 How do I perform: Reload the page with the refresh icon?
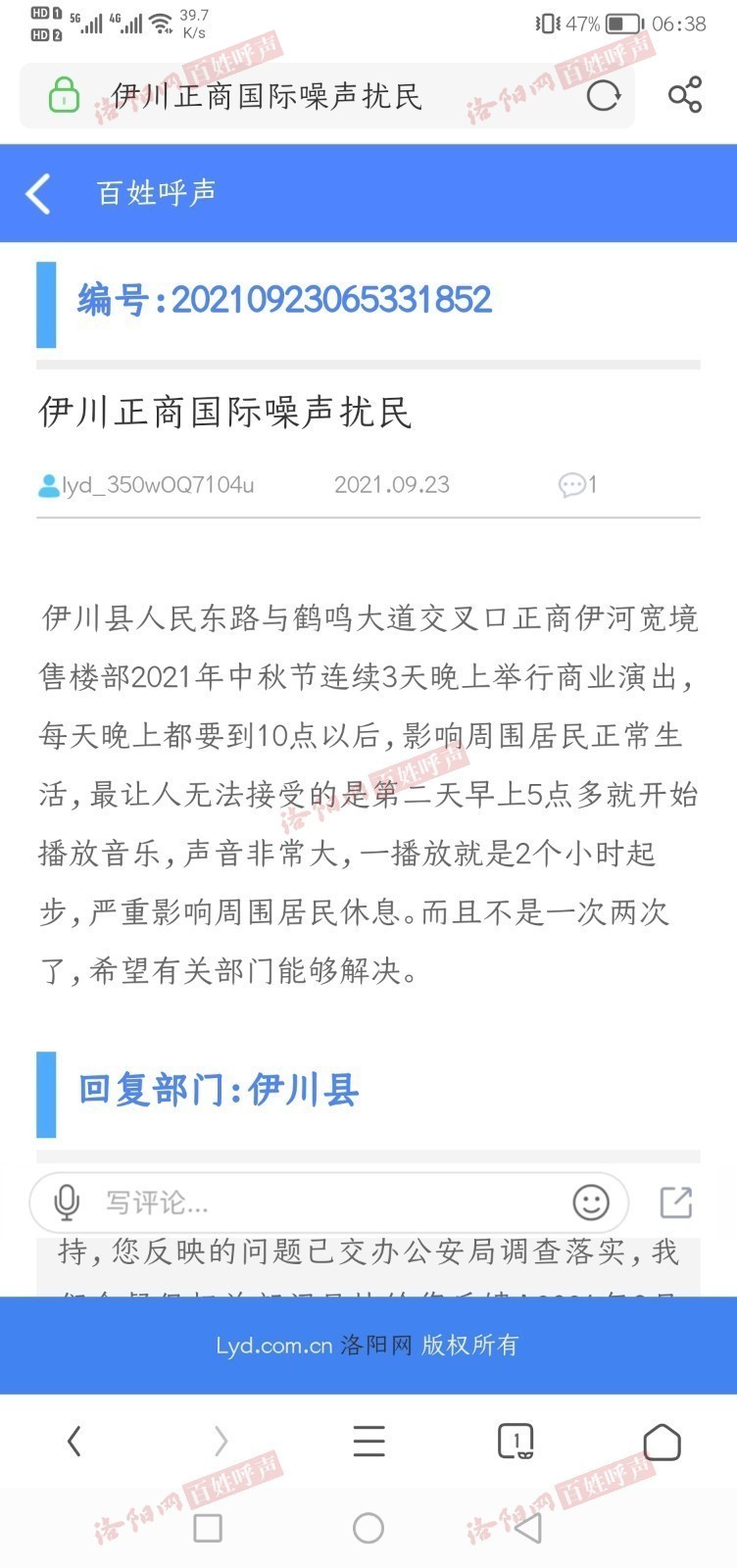pos(603,96)
